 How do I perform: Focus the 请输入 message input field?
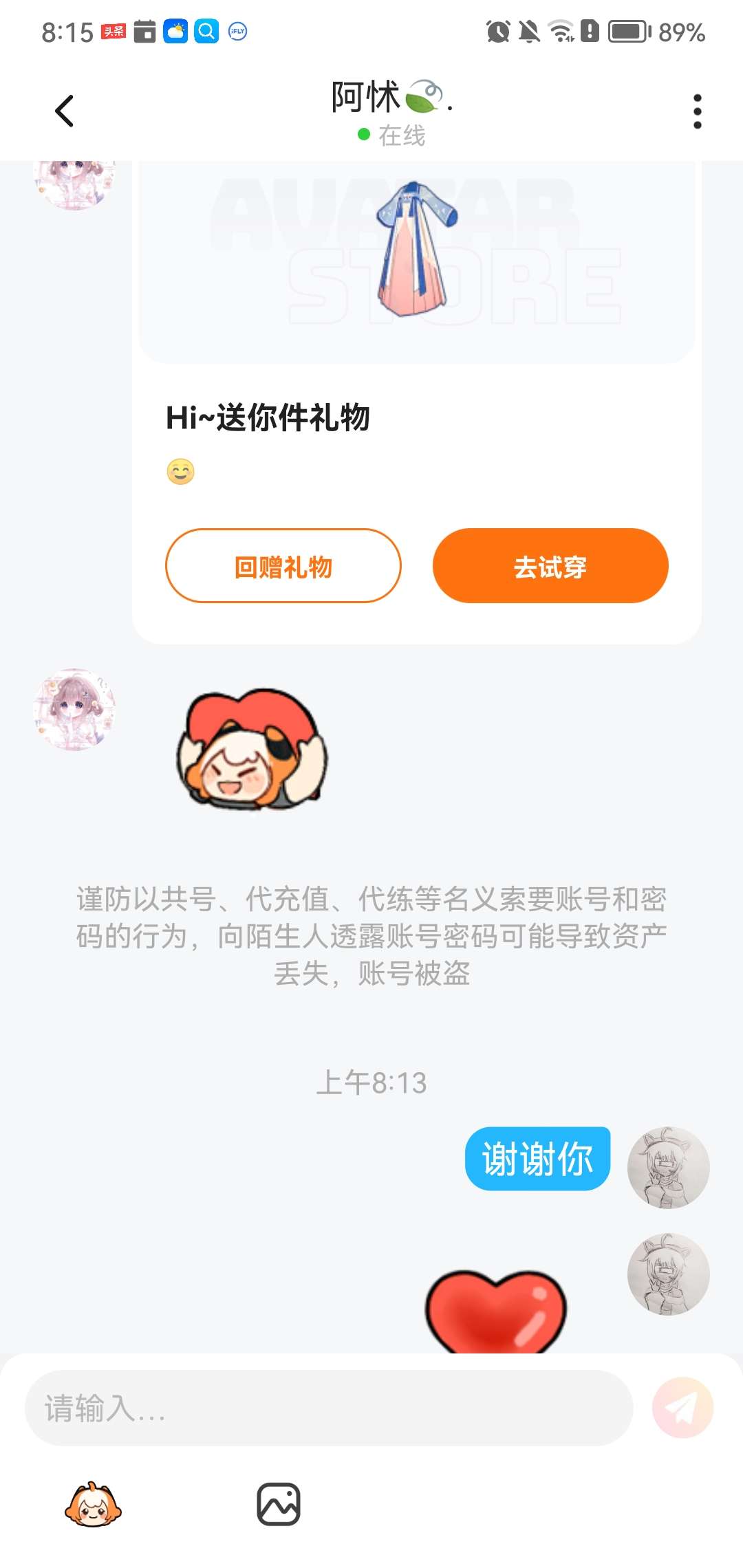point(329,1408)
